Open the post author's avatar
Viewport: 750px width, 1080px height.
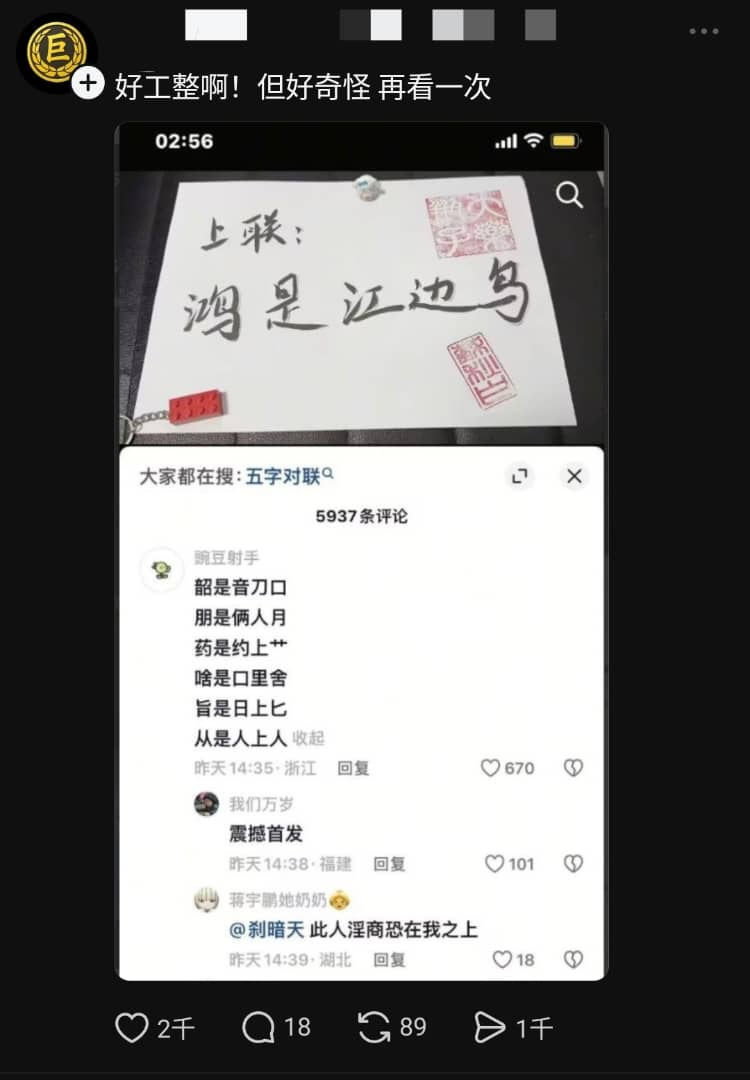(55, 50)
